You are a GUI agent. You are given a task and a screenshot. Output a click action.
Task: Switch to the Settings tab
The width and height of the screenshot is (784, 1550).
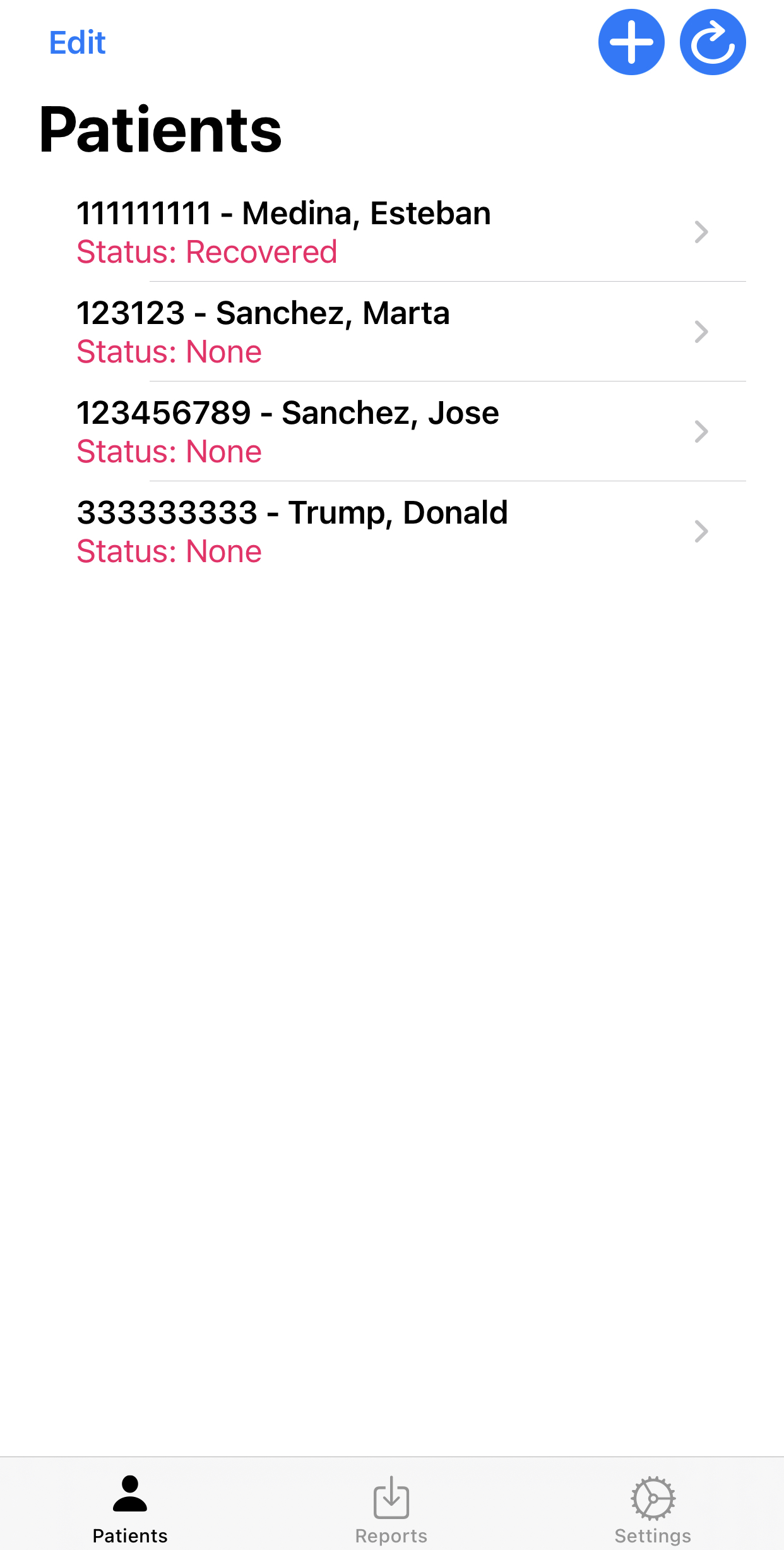(x=653, y=1509)
